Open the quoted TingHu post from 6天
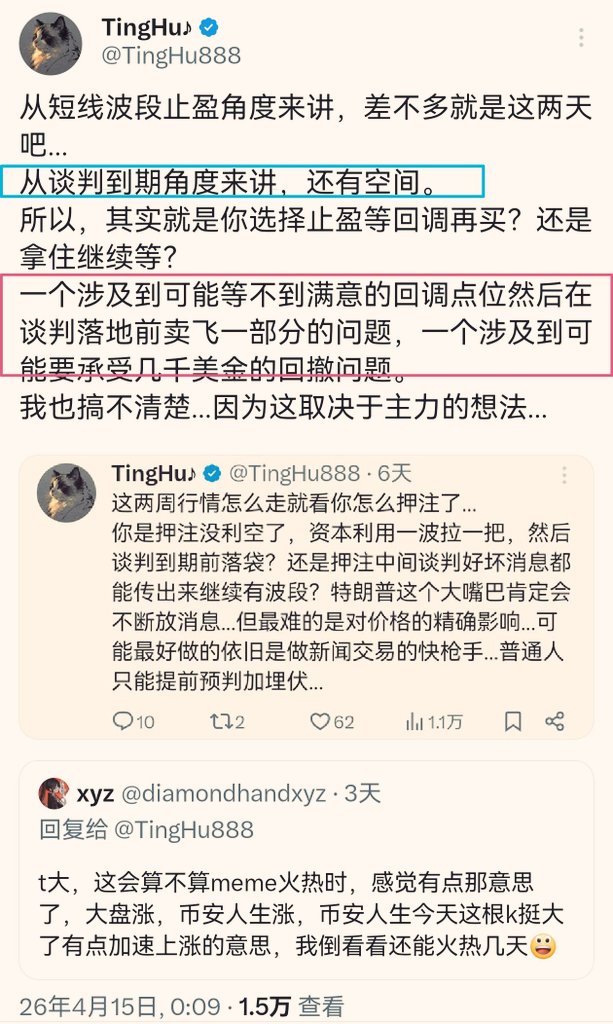 click(306, 596)
